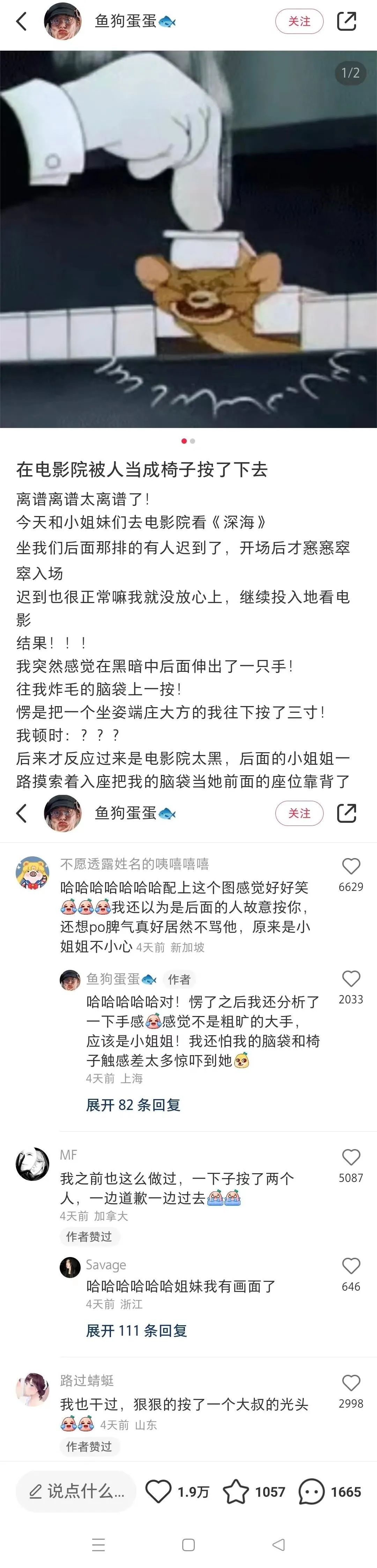
Task: Like the author's reply with 2033 likes
Action: coord(351,979)
